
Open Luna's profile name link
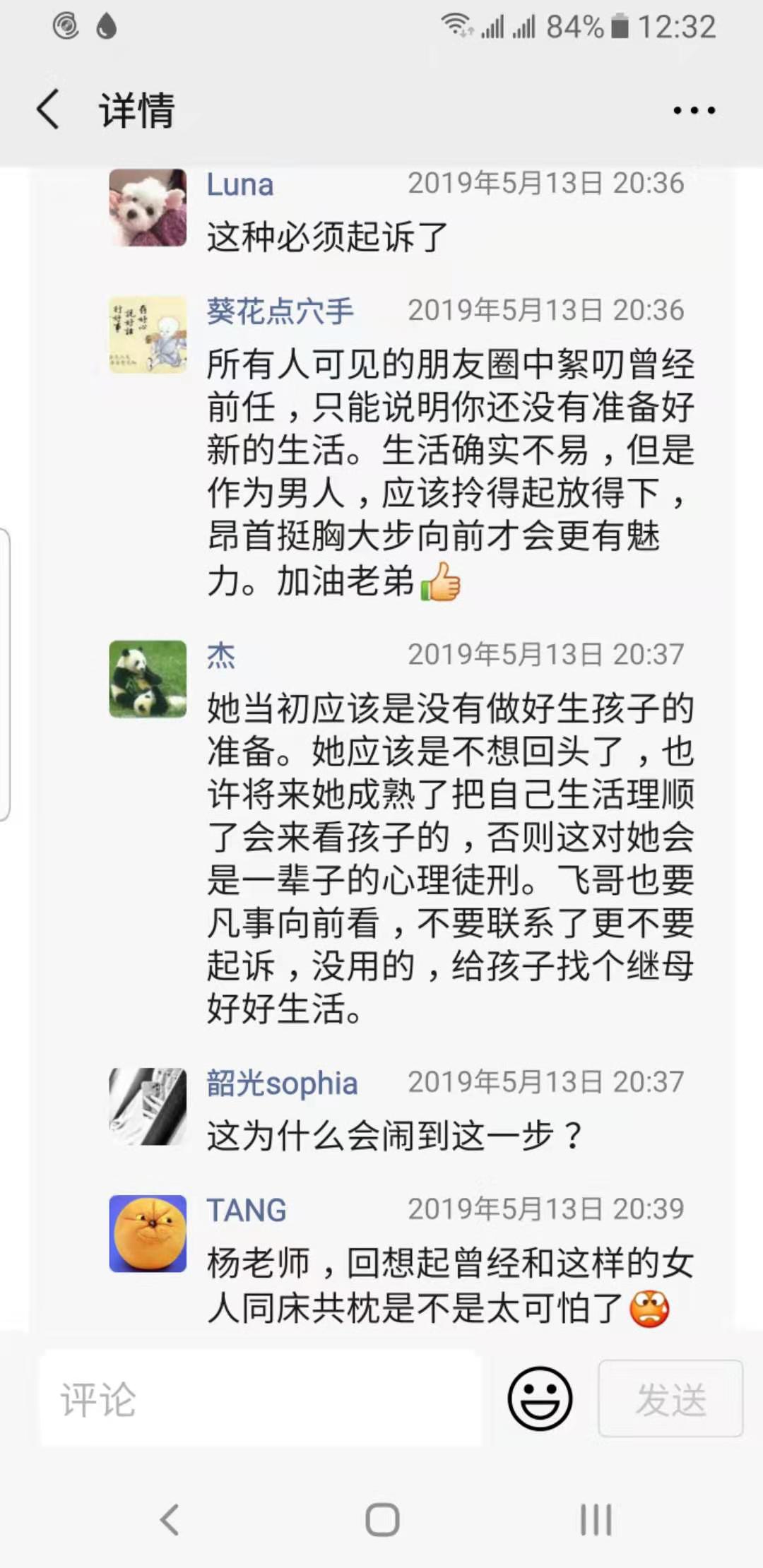[x=239, y=184]
